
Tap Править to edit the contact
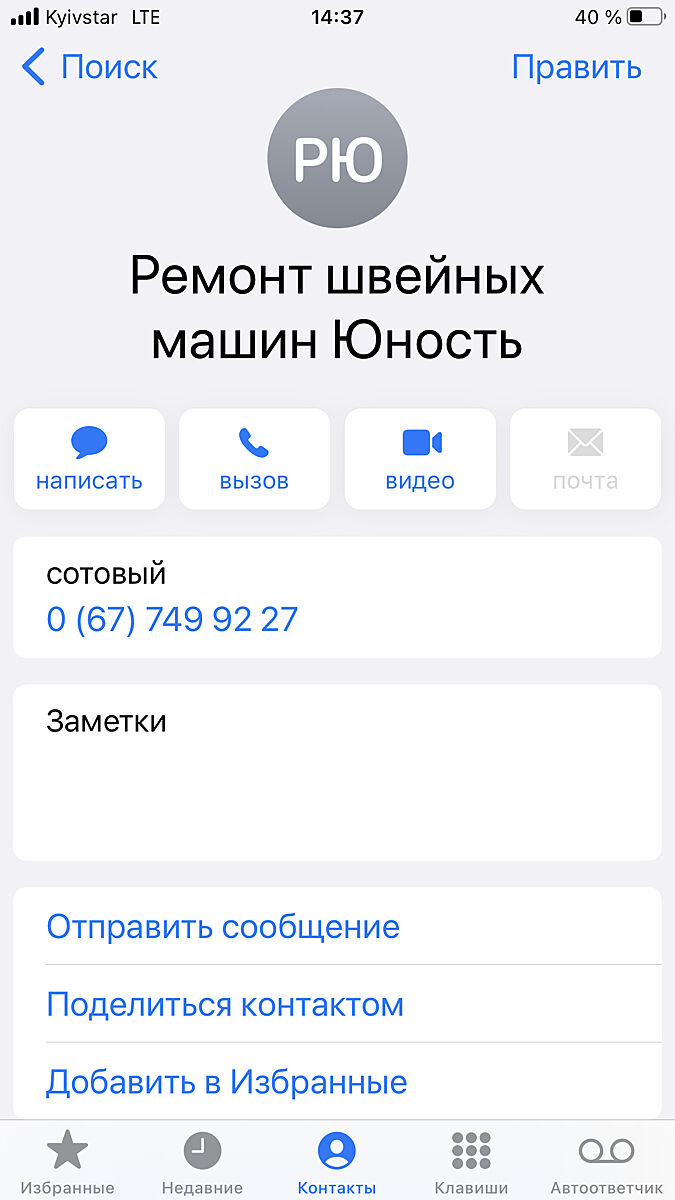576,68
